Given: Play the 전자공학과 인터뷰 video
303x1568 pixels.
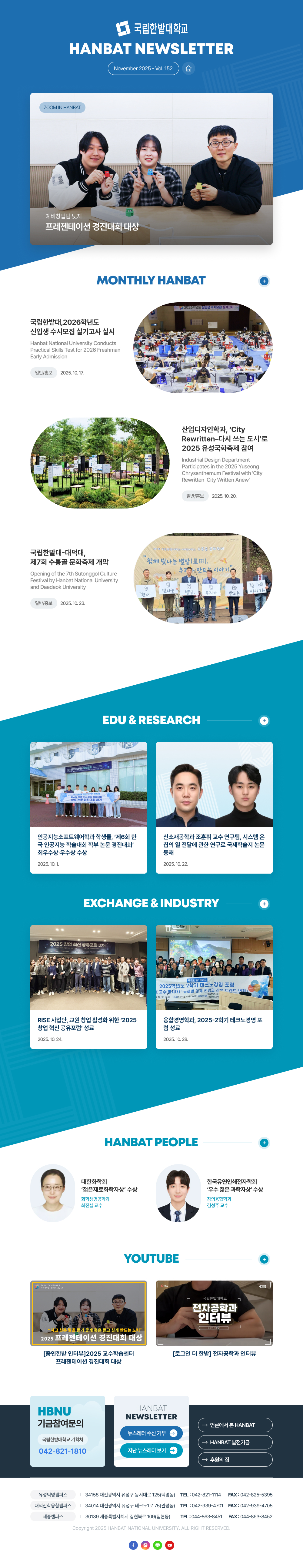Looking at the screenshot, I should coord(214,1313).
